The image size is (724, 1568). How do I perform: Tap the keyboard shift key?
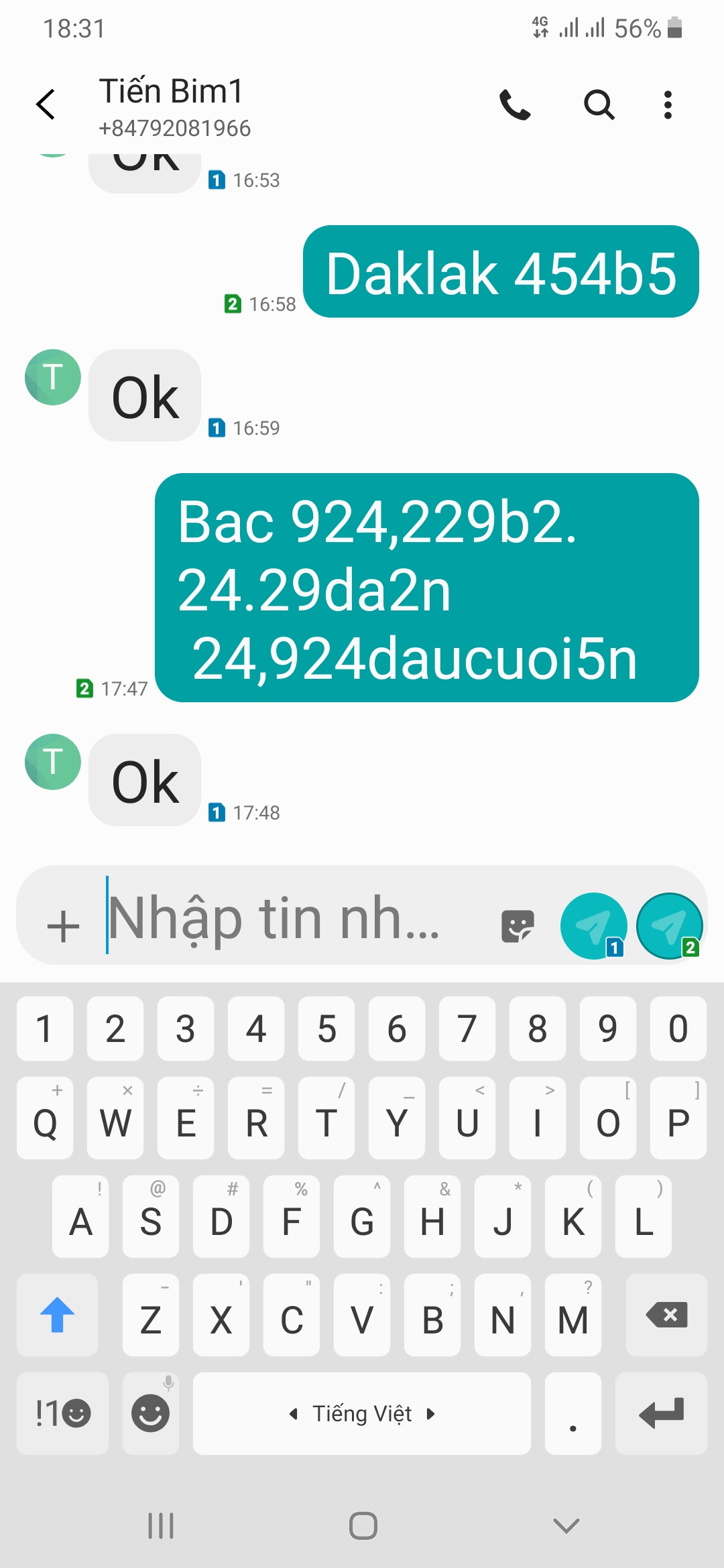pos(58,1315)
